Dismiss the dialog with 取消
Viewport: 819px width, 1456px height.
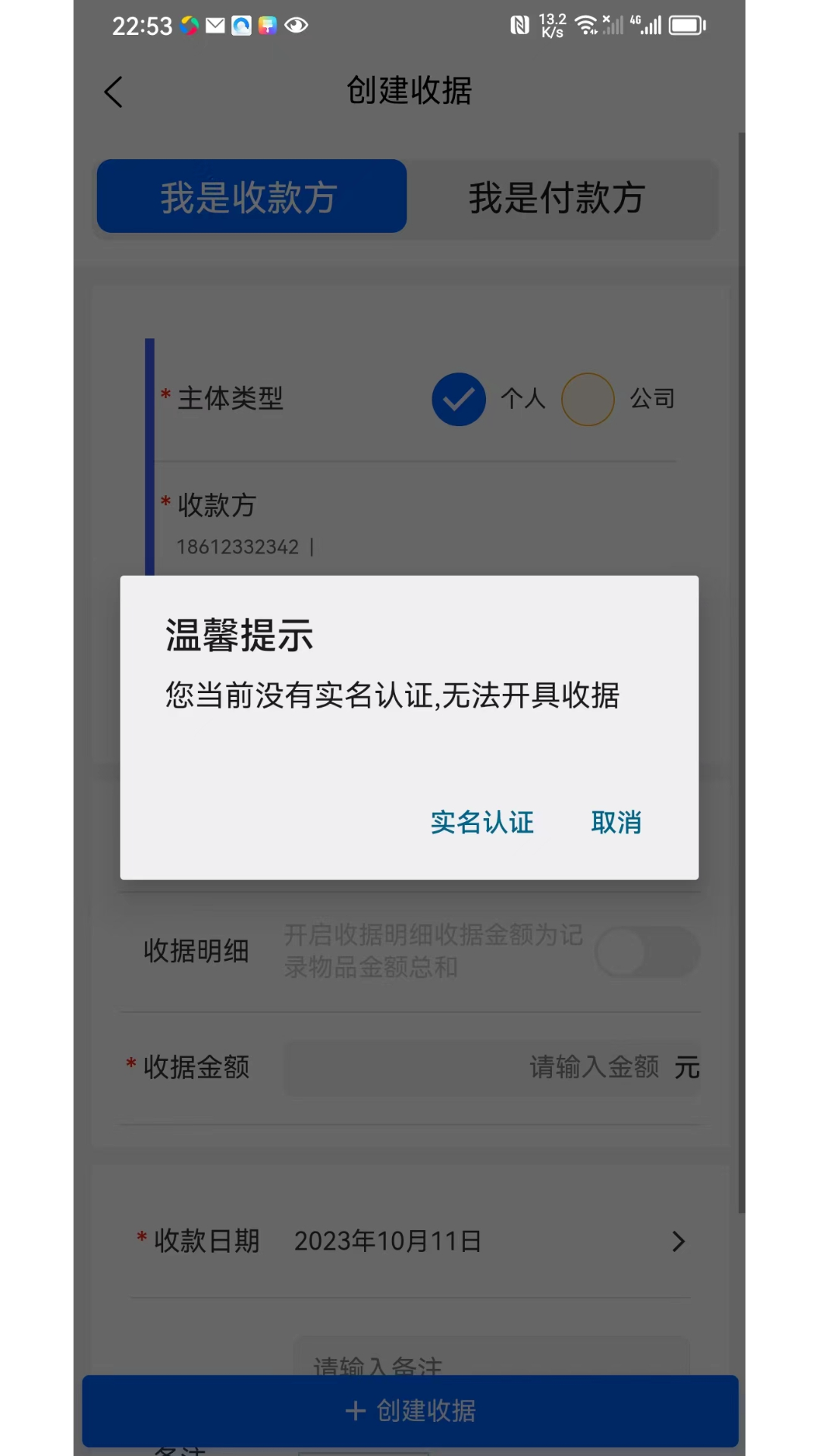tap(616, 822)
